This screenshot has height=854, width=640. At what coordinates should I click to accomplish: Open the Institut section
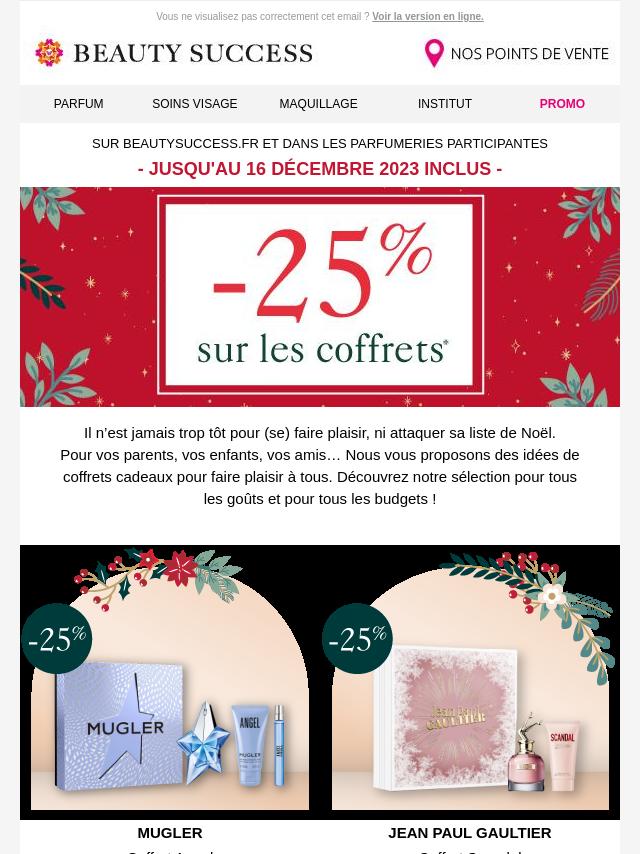tap(445, 104)
